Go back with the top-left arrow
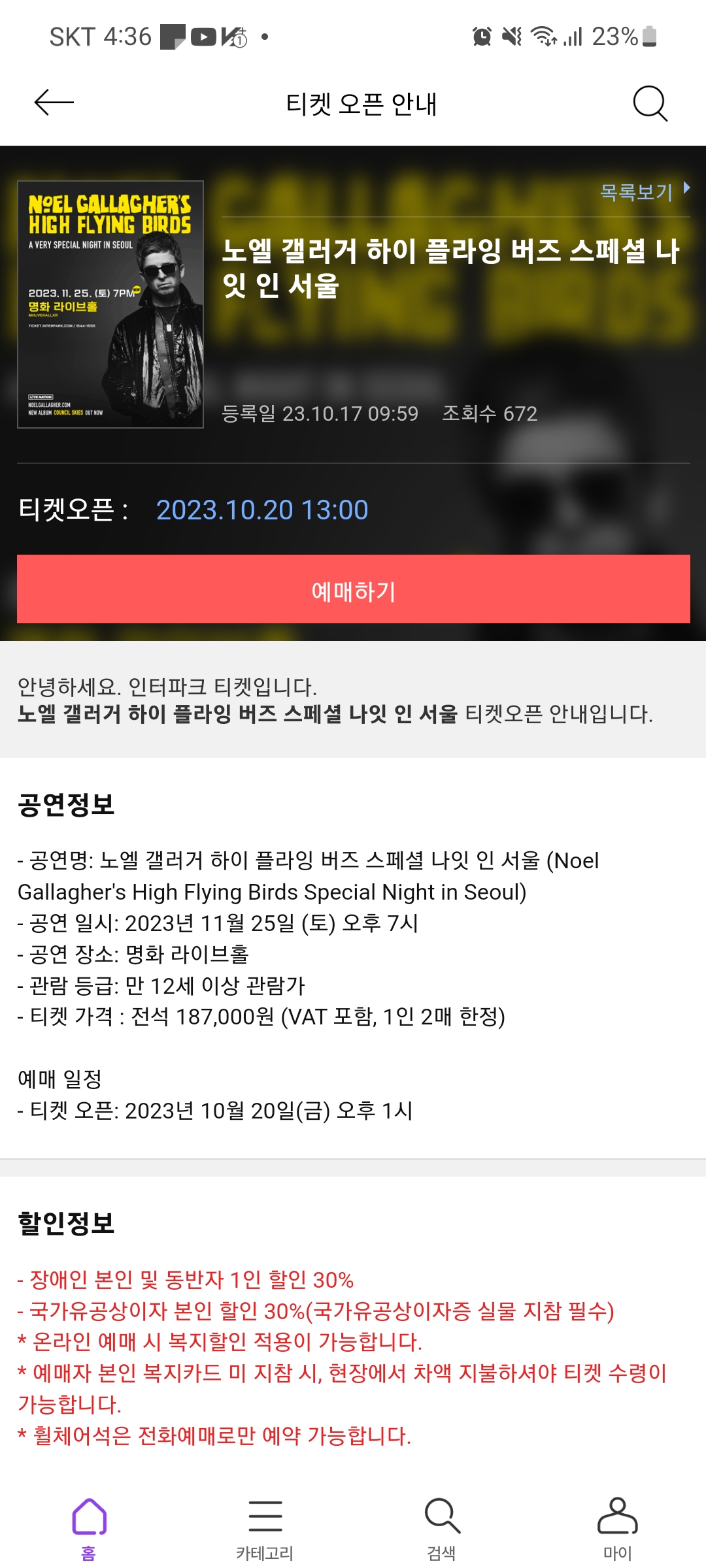 click(x=54, y=103)
